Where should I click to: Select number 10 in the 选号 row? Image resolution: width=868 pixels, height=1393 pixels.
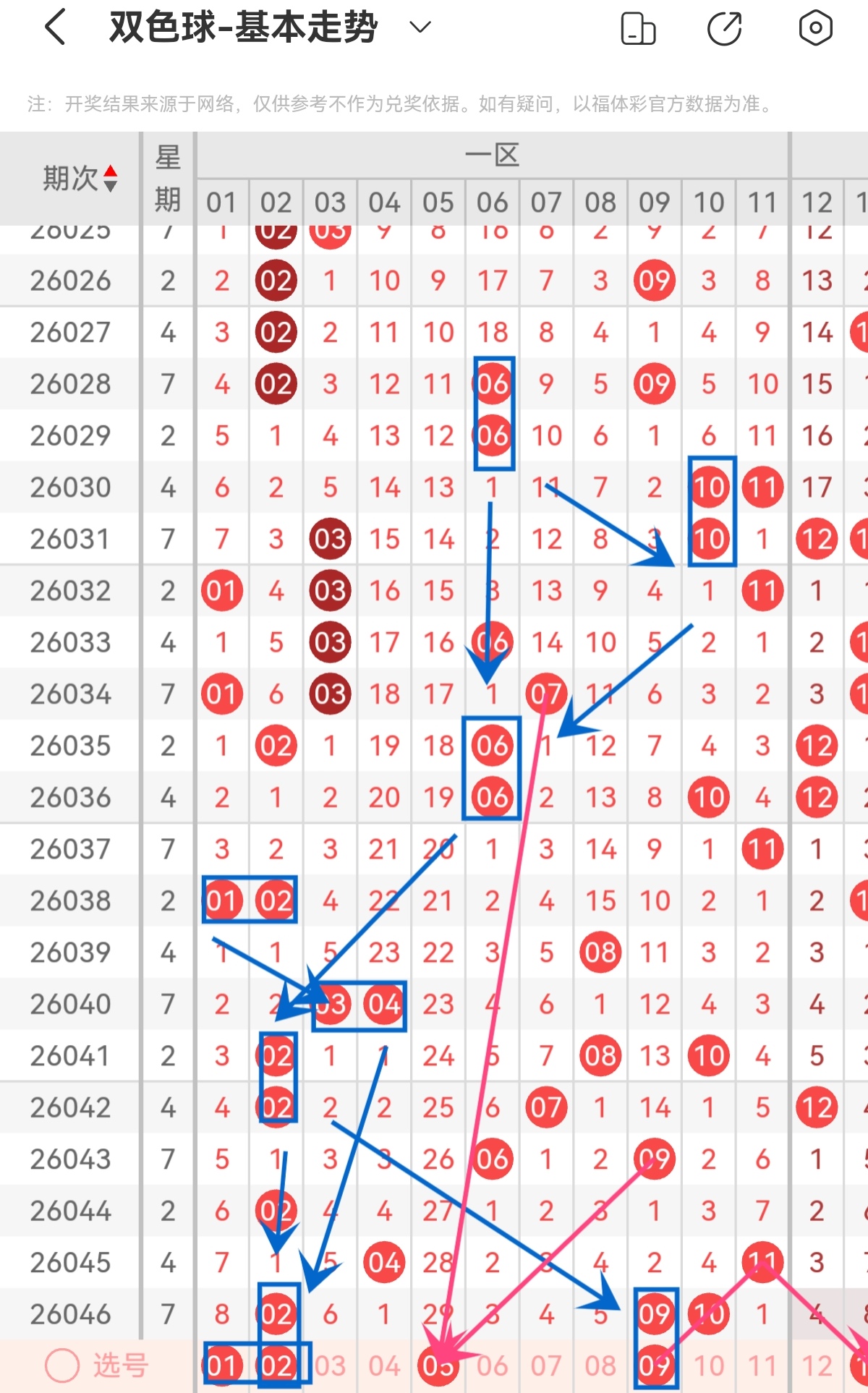709,1366
